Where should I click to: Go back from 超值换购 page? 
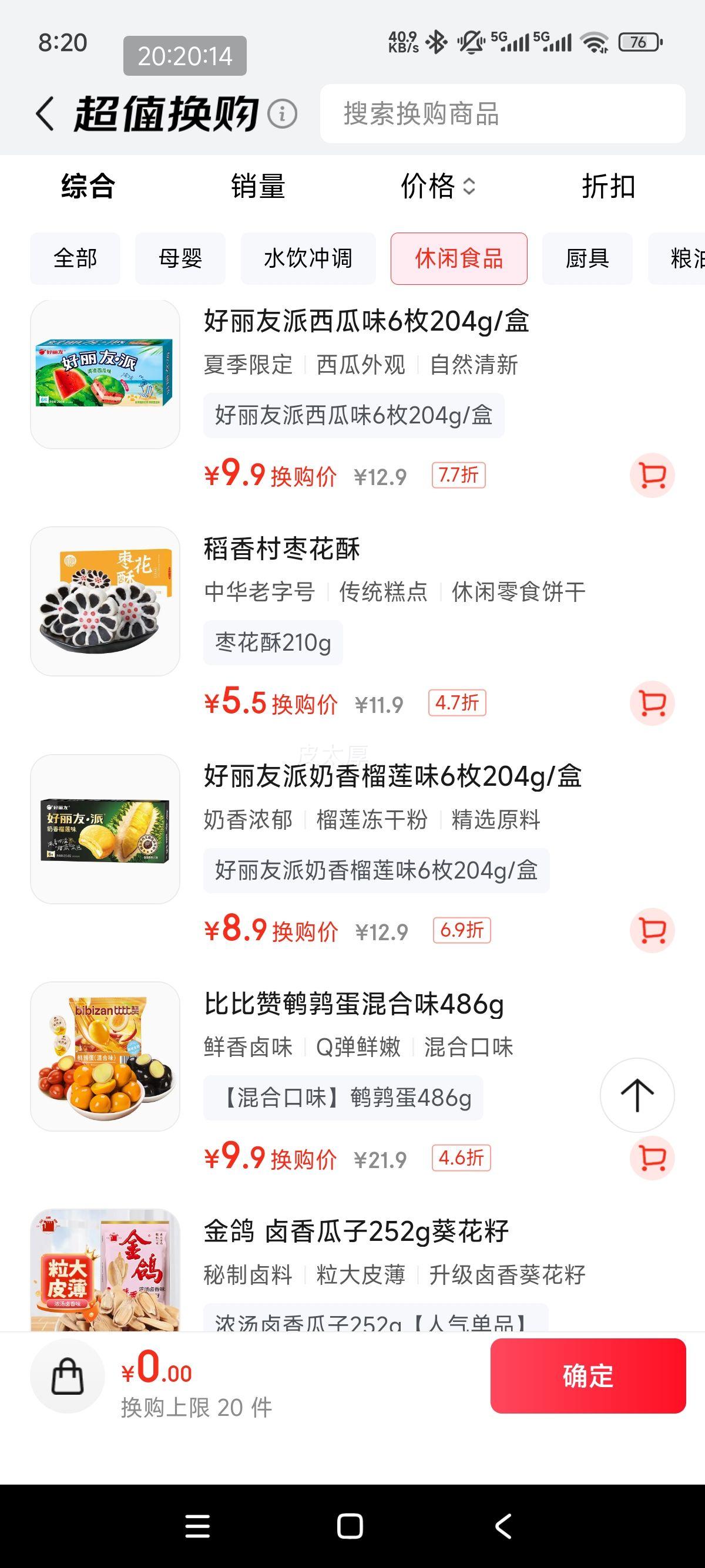[x=45, y=114]
